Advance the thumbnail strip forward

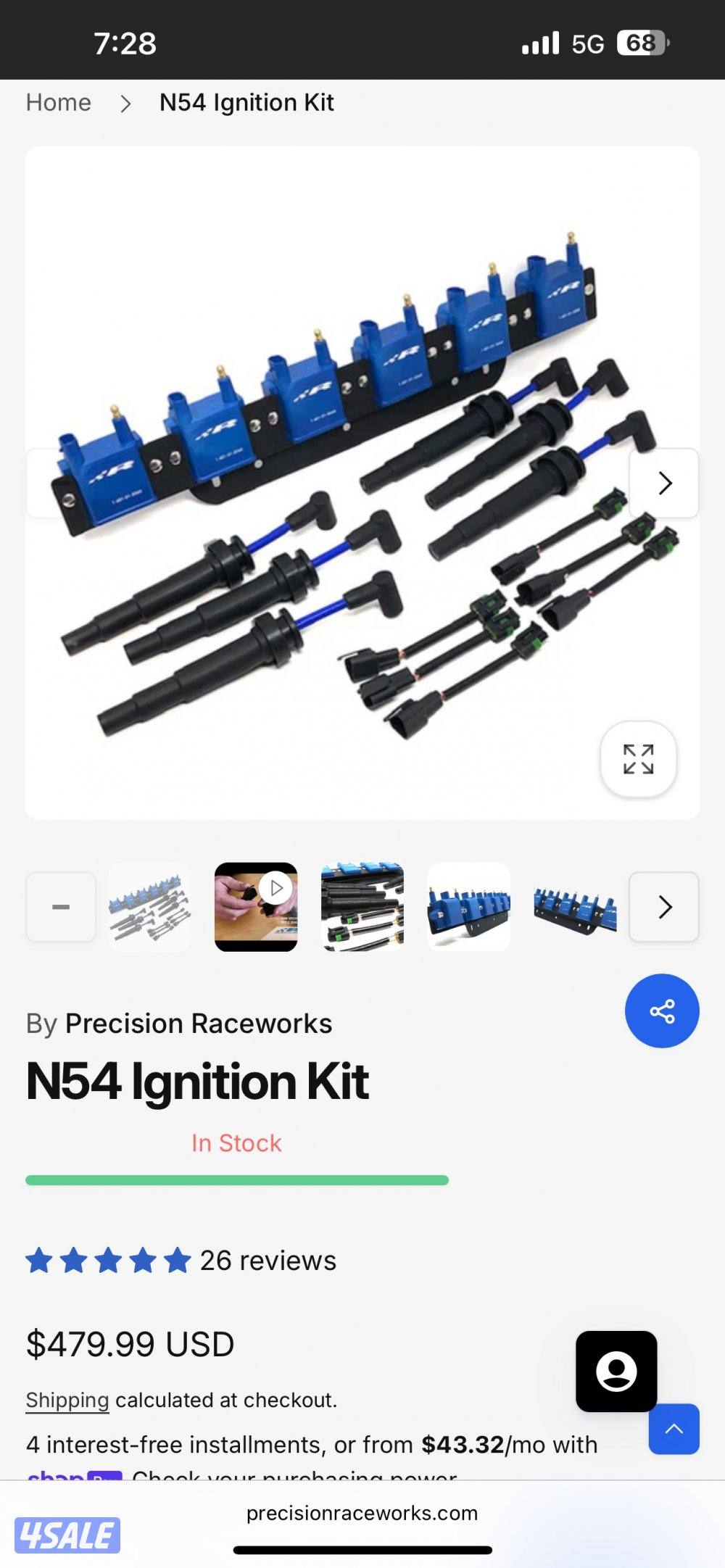[x=664, y=907]
